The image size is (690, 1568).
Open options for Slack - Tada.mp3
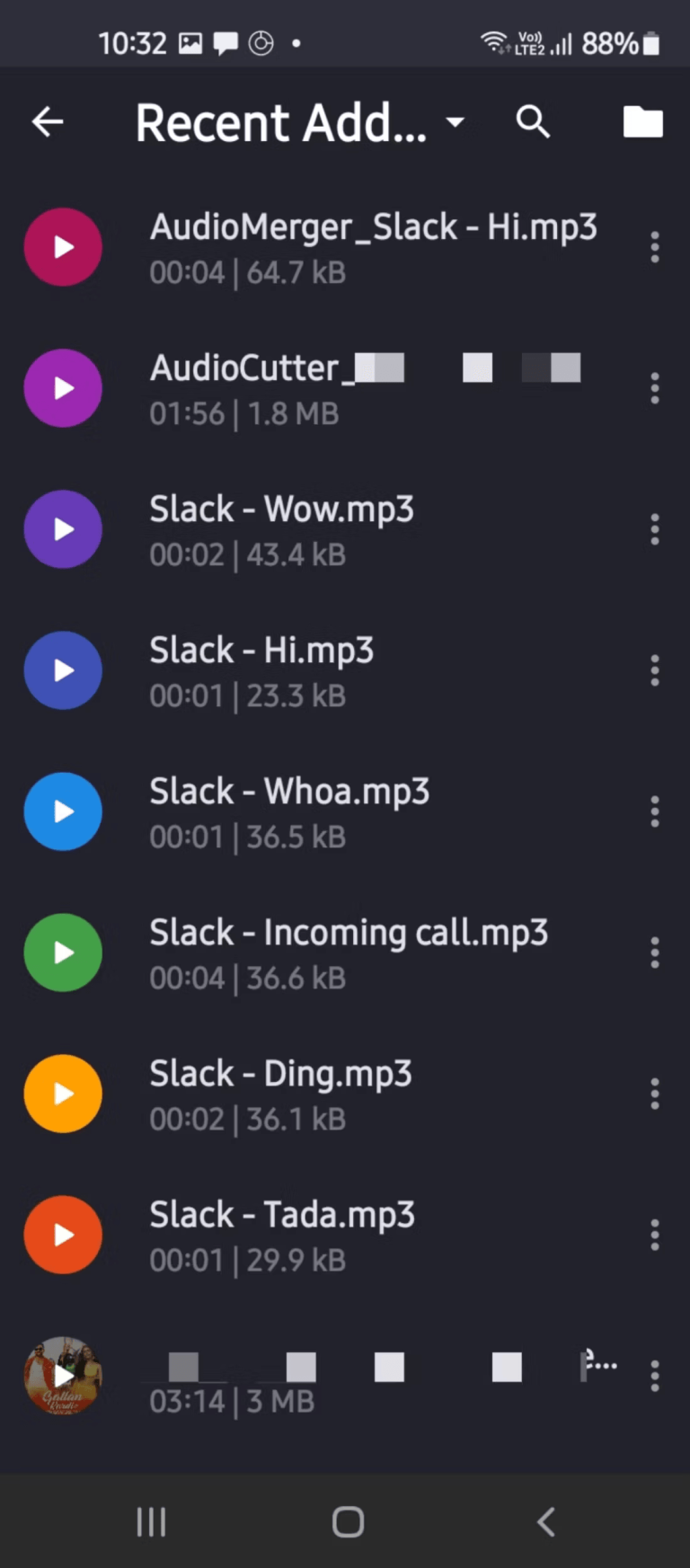point(655,1235)
